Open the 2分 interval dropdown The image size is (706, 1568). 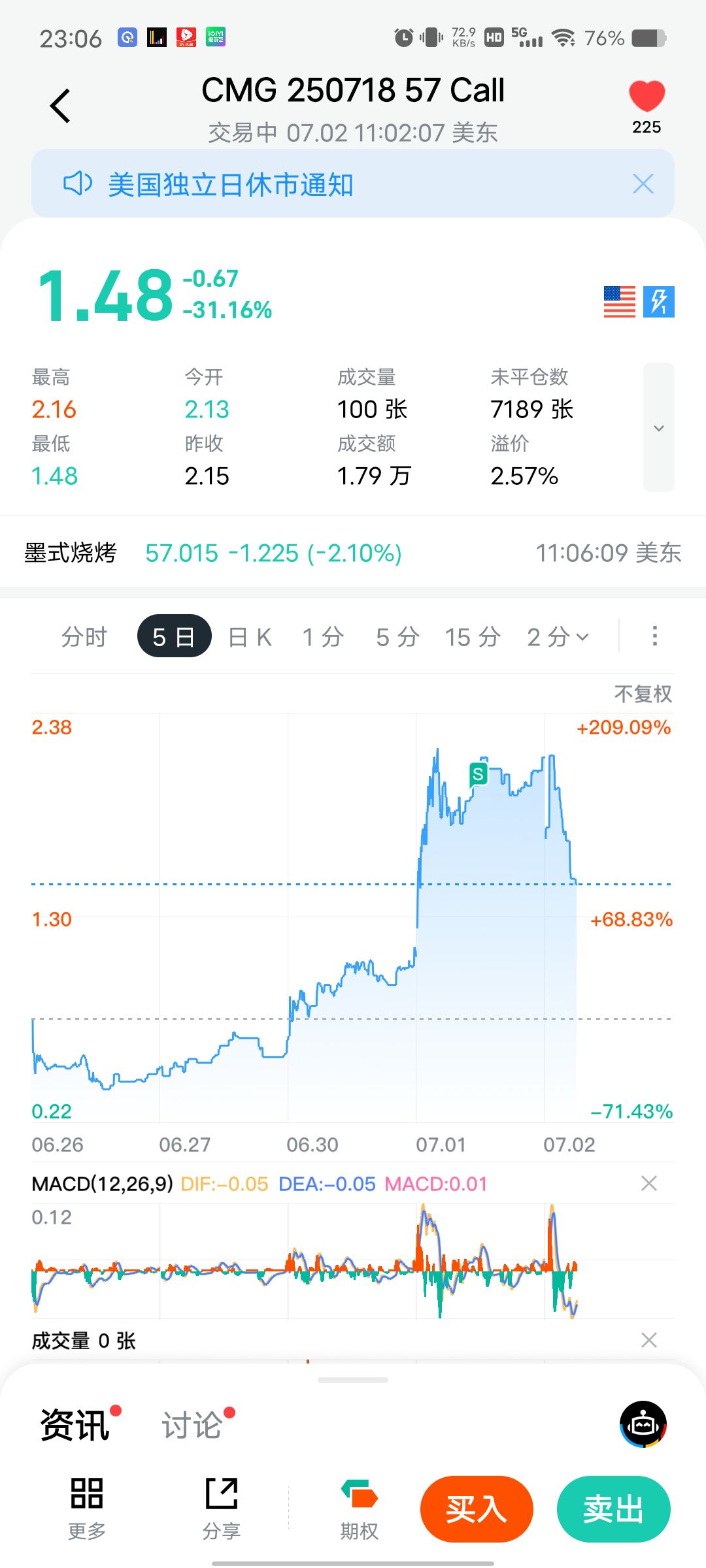point(558,636)
